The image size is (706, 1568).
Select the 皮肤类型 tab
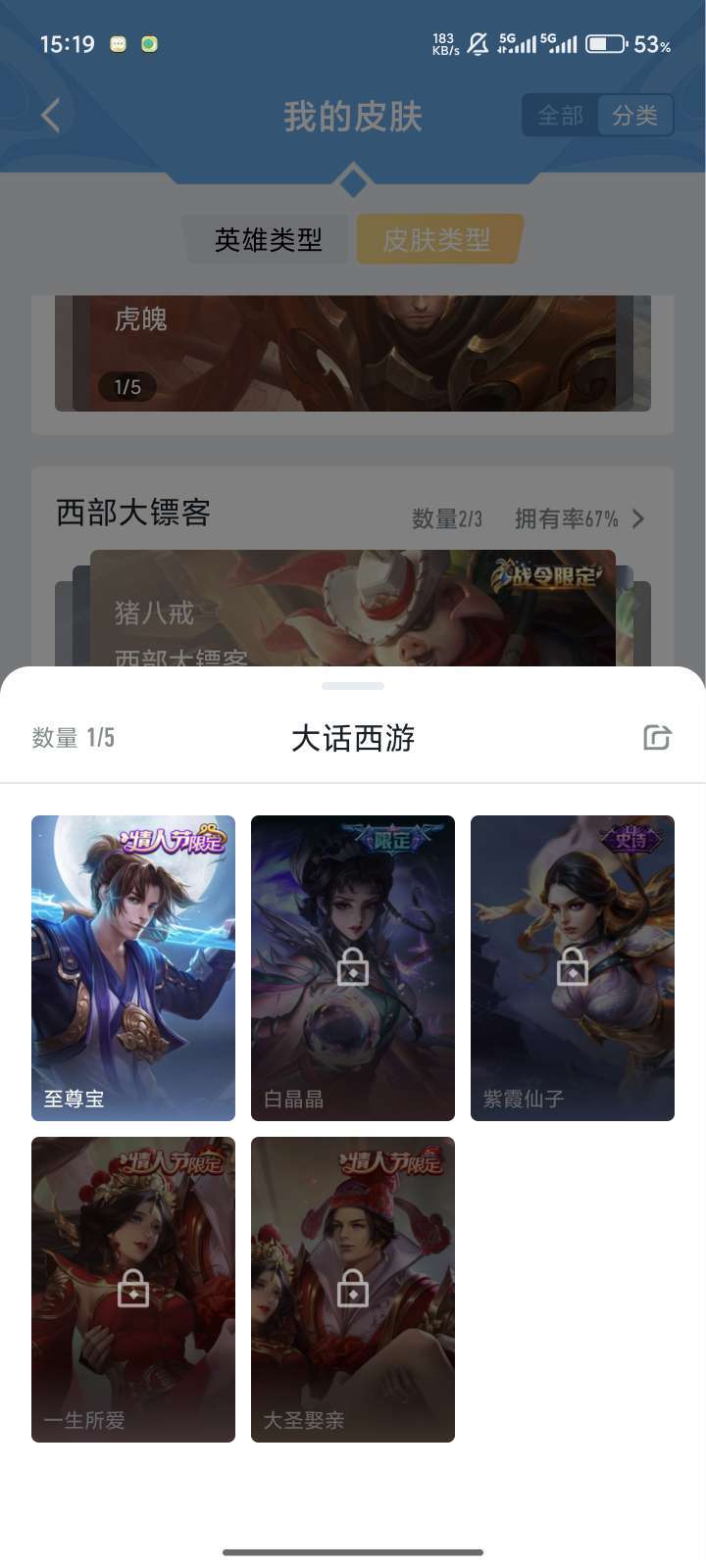437,240
